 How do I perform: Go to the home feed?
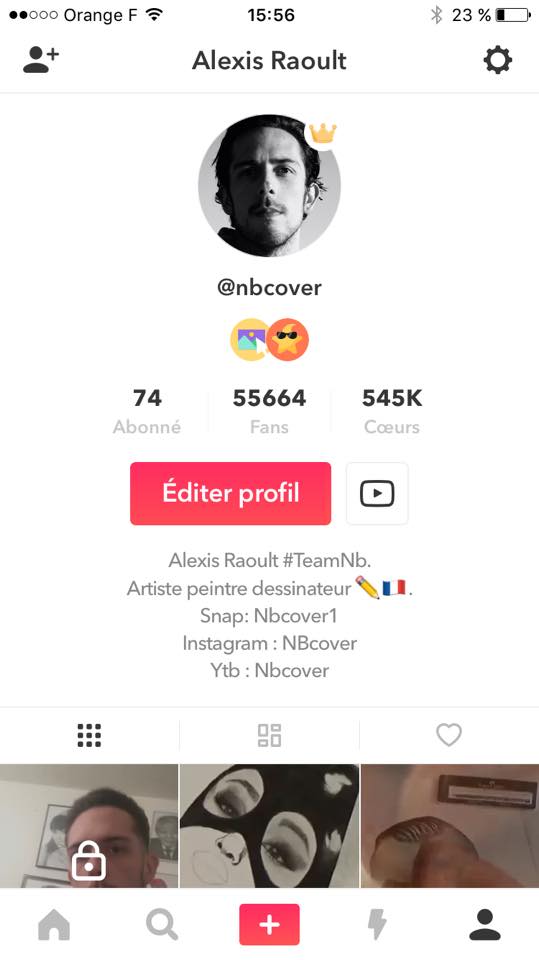click(x=54, y=924)
